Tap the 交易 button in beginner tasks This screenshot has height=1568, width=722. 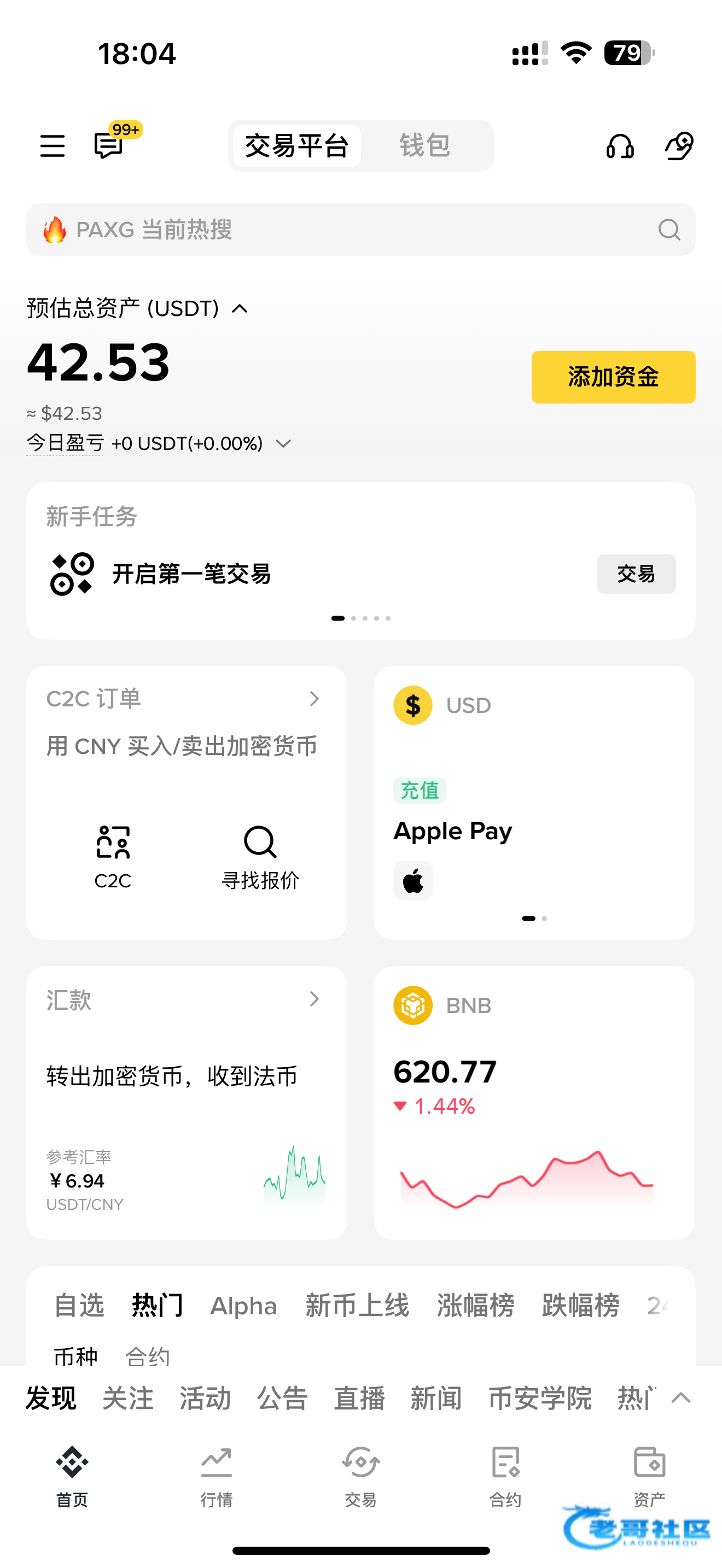click(x=636, y=574)
